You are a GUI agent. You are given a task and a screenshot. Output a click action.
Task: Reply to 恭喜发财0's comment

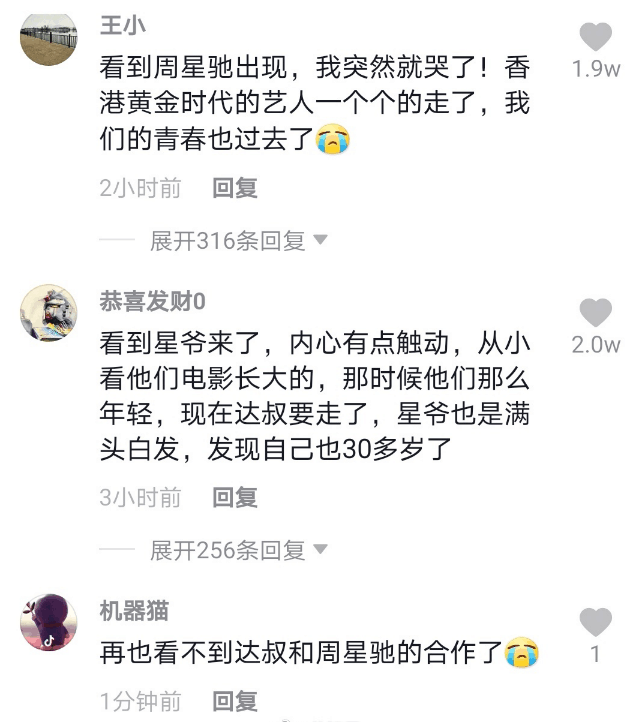tap(235, 497)
